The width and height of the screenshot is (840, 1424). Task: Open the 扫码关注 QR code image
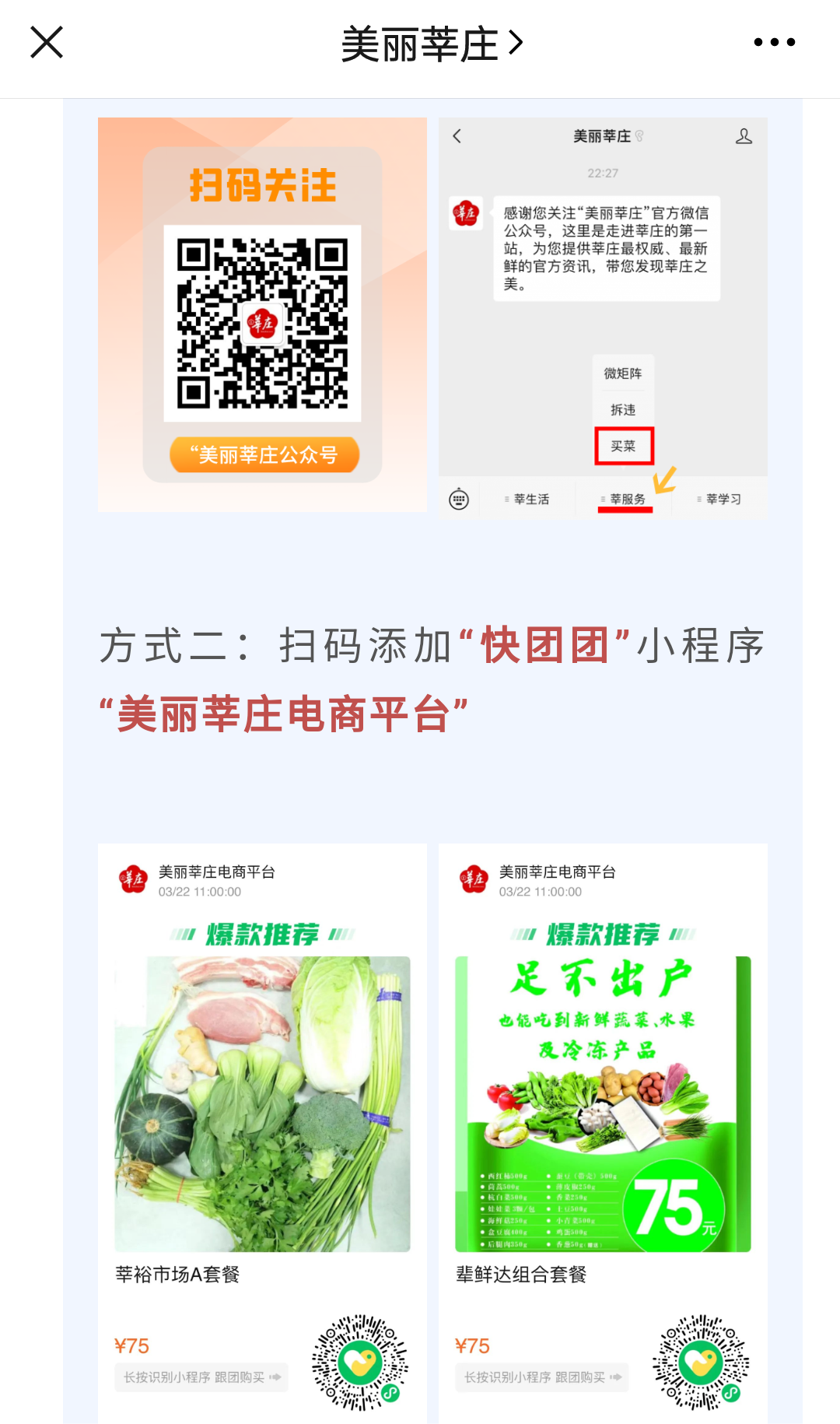point(262,314)
